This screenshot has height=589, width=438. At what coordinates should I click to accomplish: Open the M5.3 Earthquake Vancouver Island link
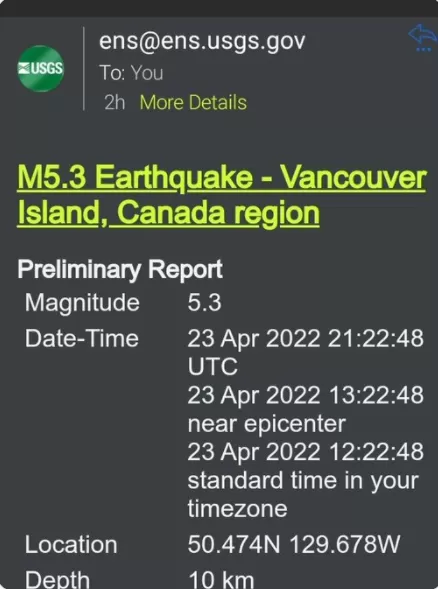click(x=222, y=195)
